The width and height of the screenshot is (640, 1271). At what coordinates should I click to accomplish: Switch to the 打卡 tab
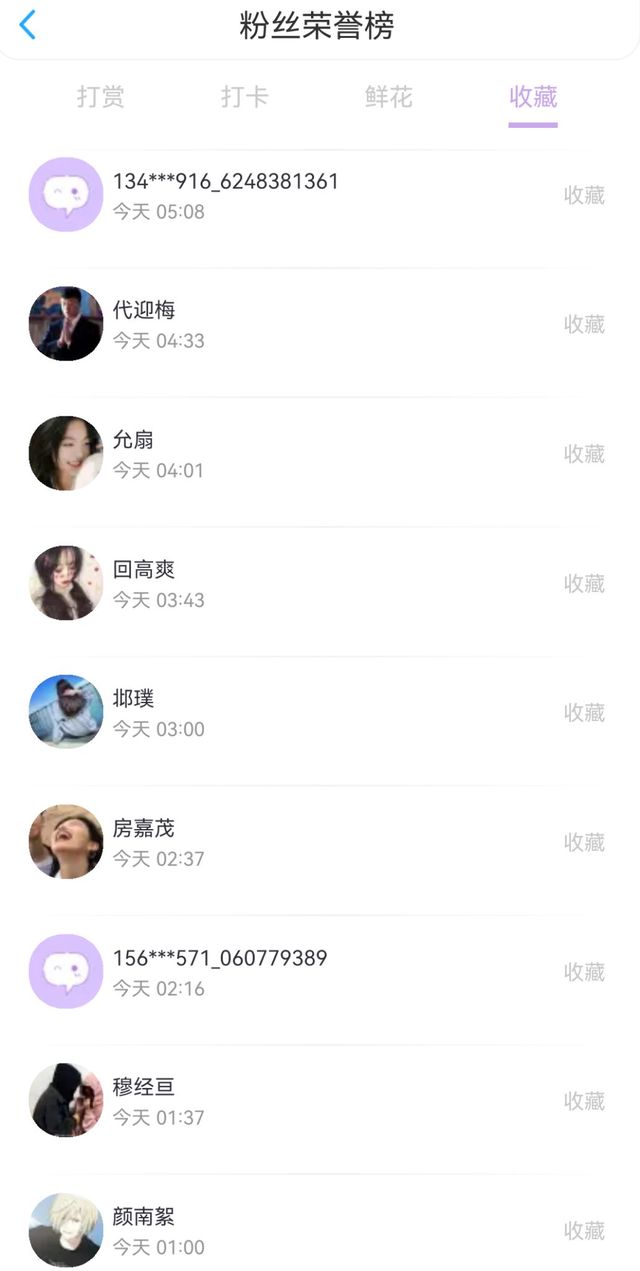coord(245,97)
